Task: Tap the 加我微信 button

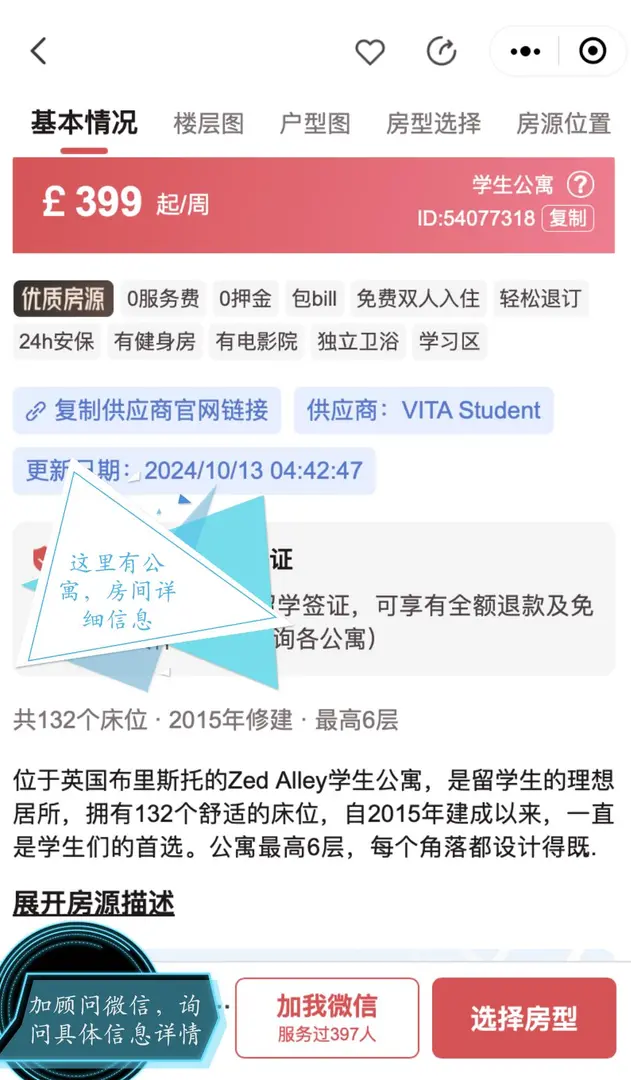Action: 327,1017
